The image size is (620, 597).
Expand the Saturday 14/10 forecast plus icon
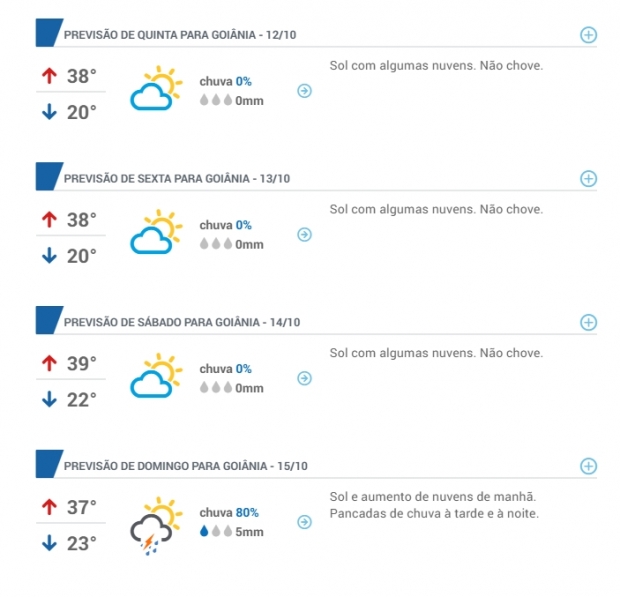[x=588, y=322]
